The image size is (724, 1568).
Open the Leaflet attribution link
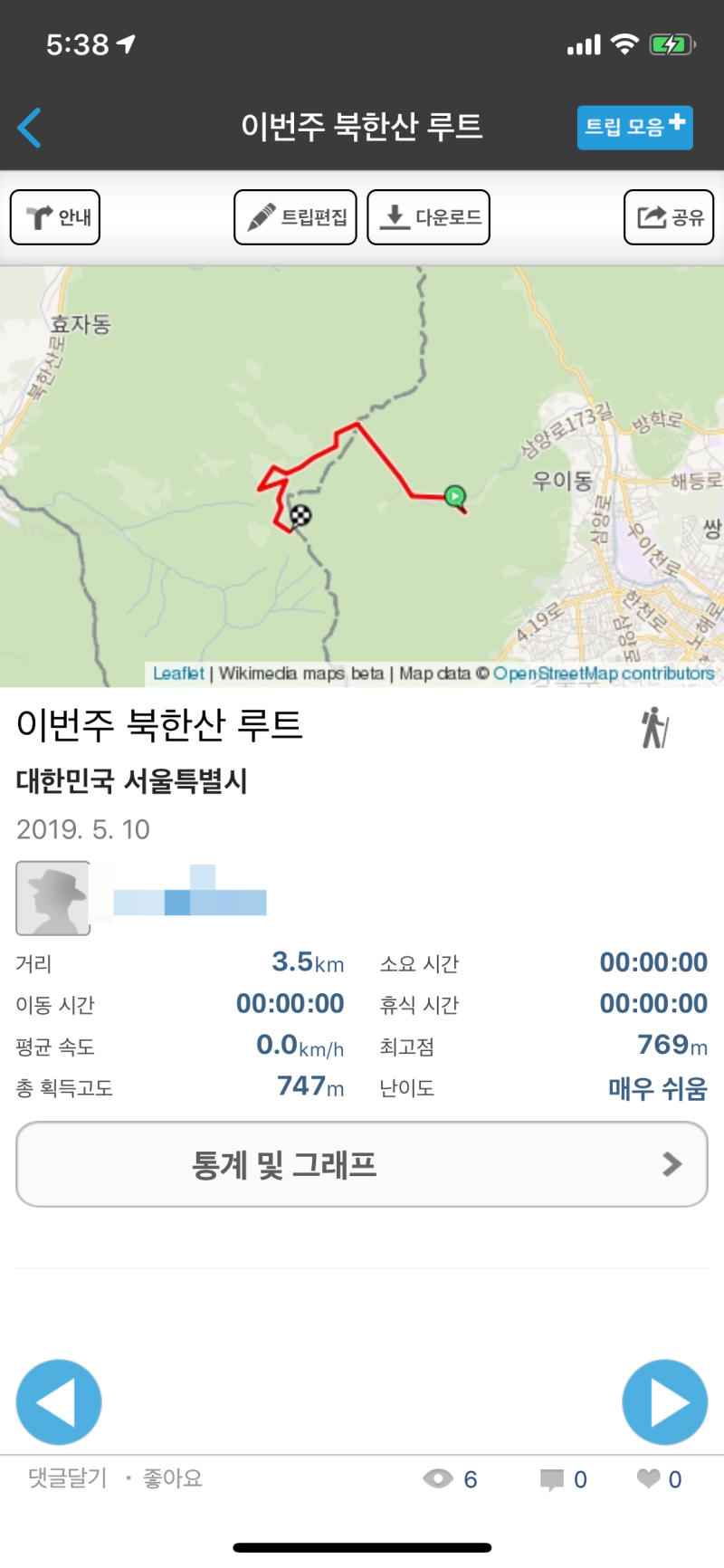click(x=178, y=674)
